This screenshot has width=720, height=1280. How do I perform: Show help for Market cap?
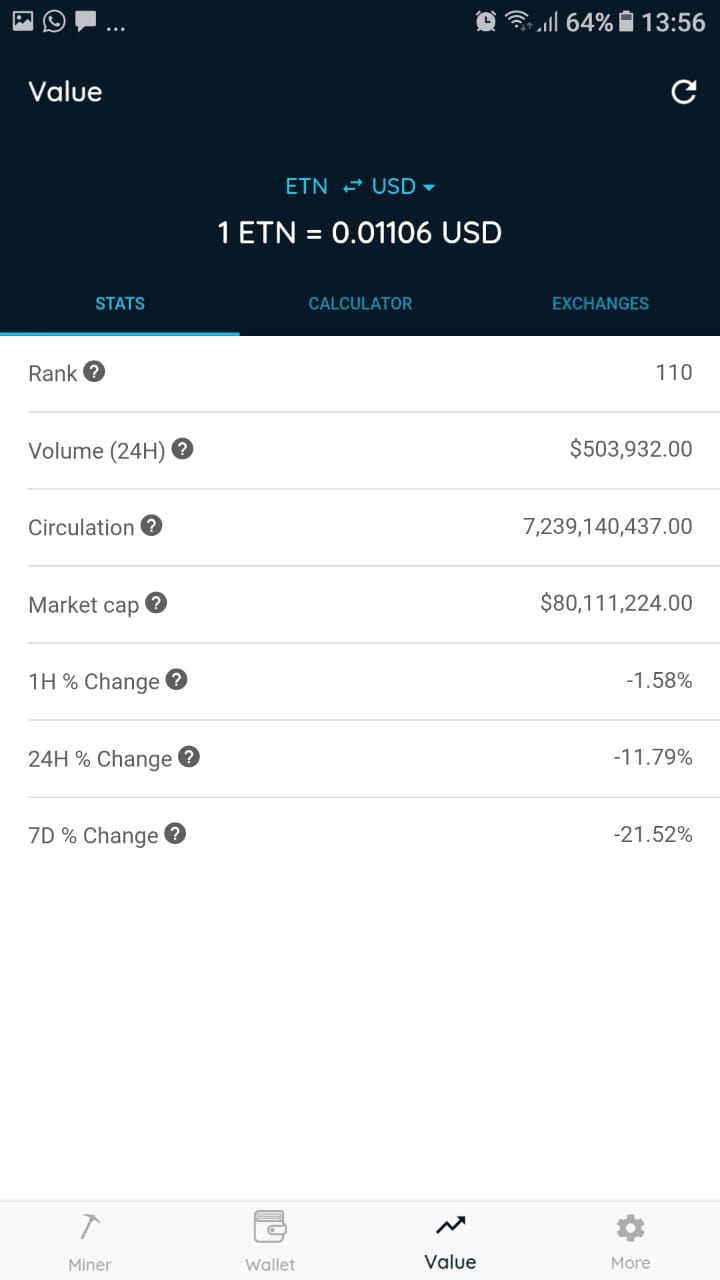click(x=156, y=603)
